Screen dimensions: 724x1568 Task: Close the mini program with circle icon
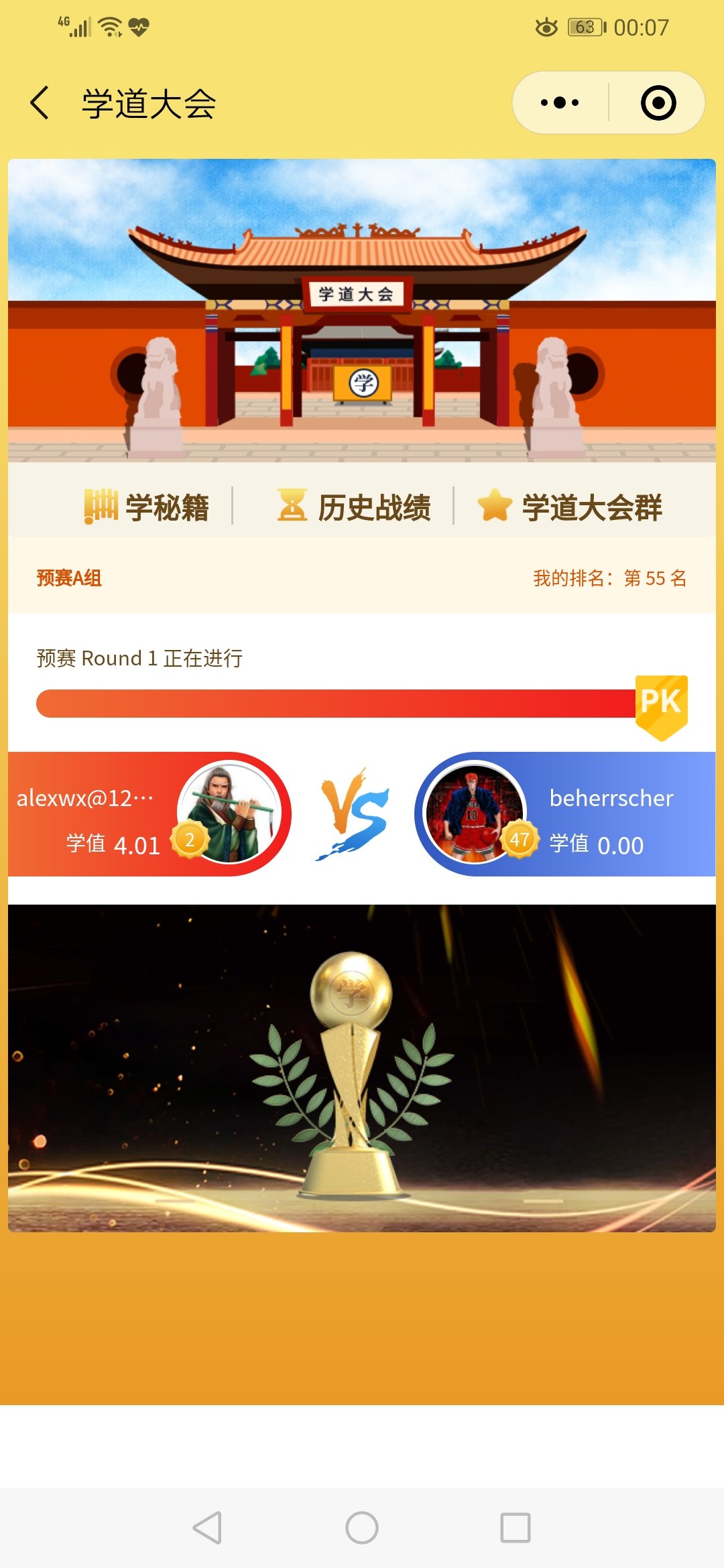coord(658,103)
